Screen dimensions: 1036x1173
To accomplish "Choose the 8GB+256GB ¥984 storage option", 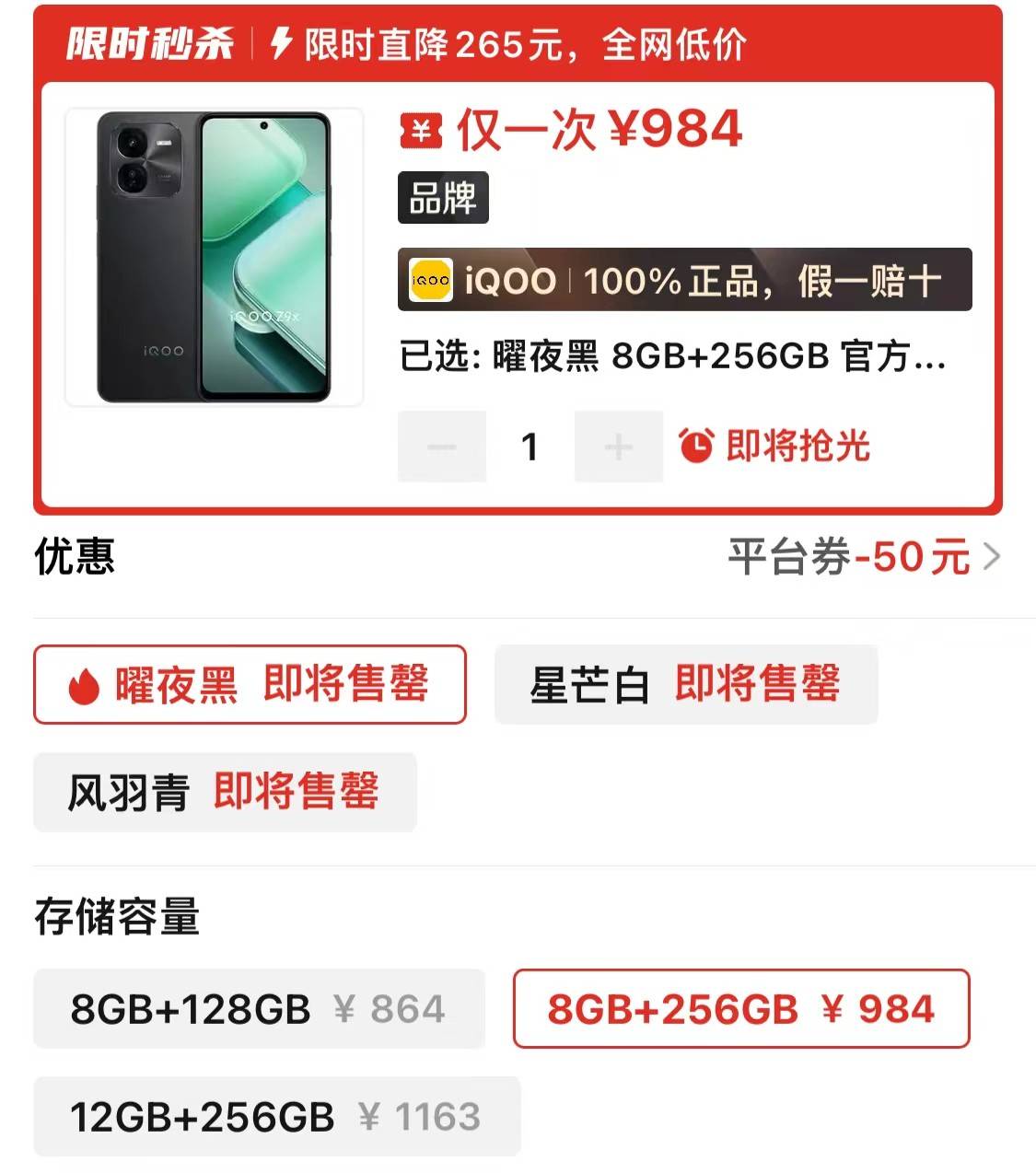I will click(741, 1009).
